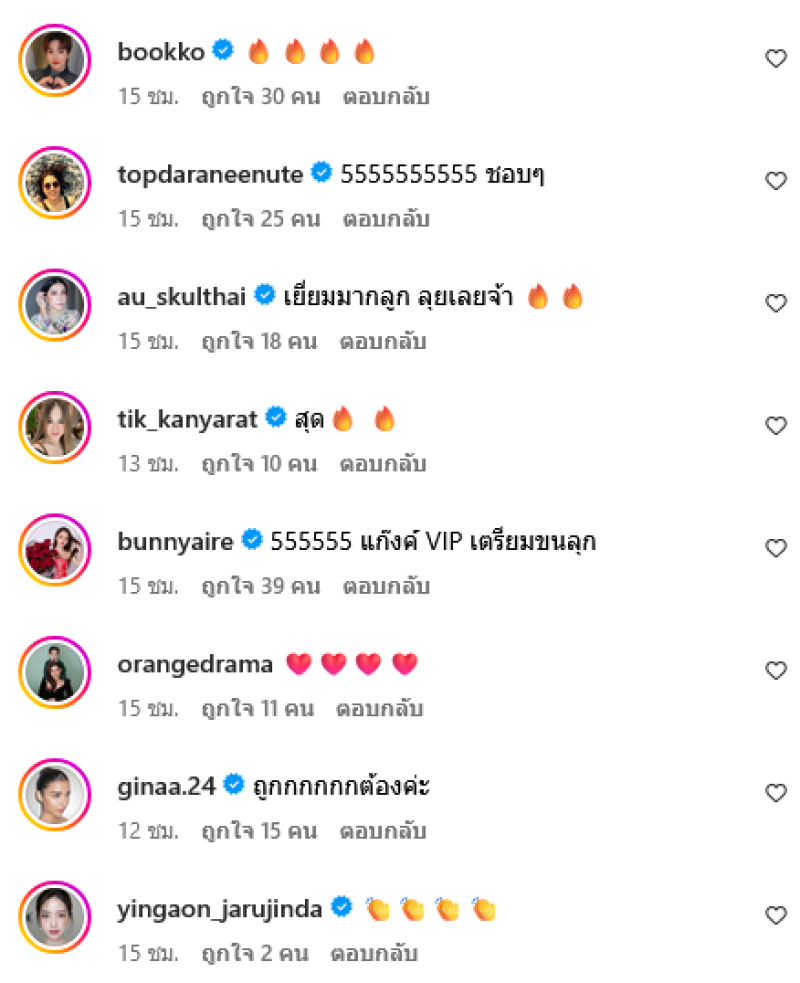Heart the comment from bunnyaire
The width and height of the screenshot is (800, 983).
[x=776, y=548]
